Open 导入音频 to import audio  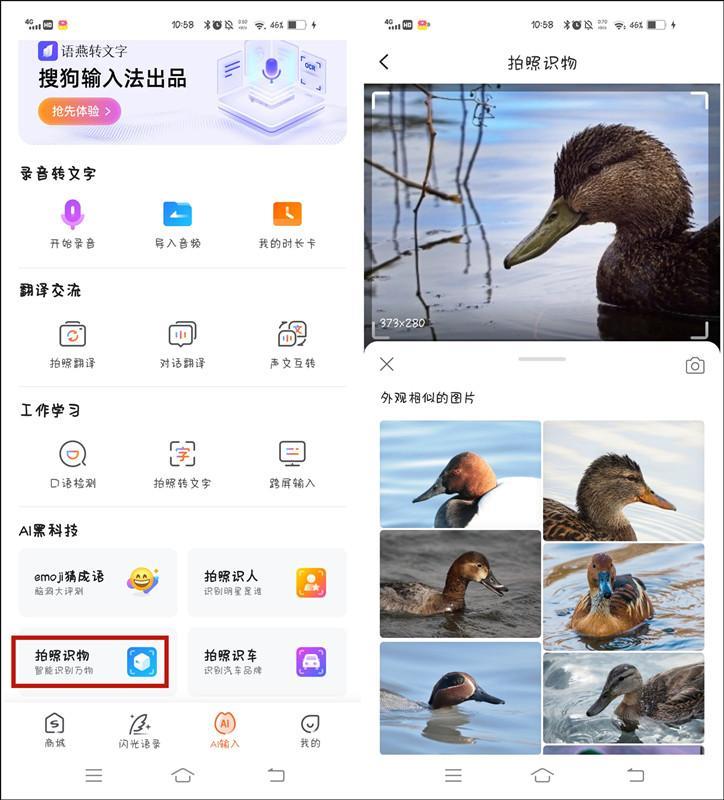[x=177, y=223]
